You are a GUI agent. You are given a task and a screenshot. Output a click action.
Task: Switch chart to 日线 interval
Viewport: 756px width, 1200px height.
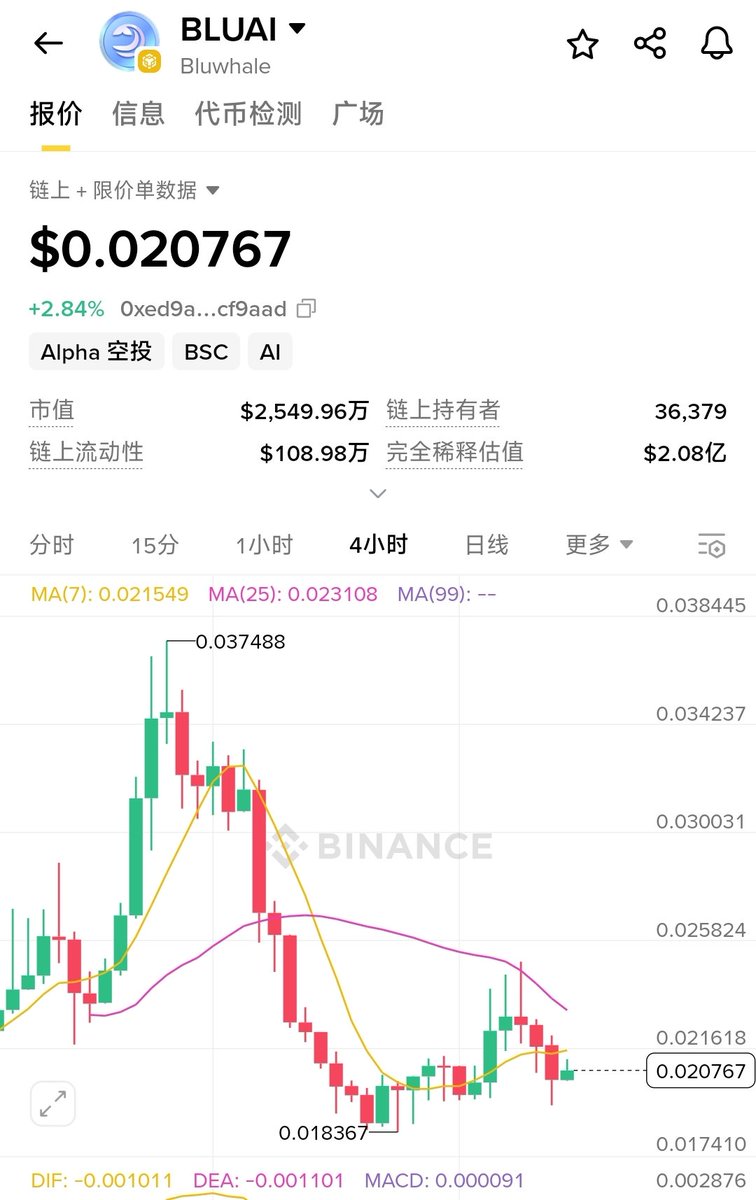point(487,545)
